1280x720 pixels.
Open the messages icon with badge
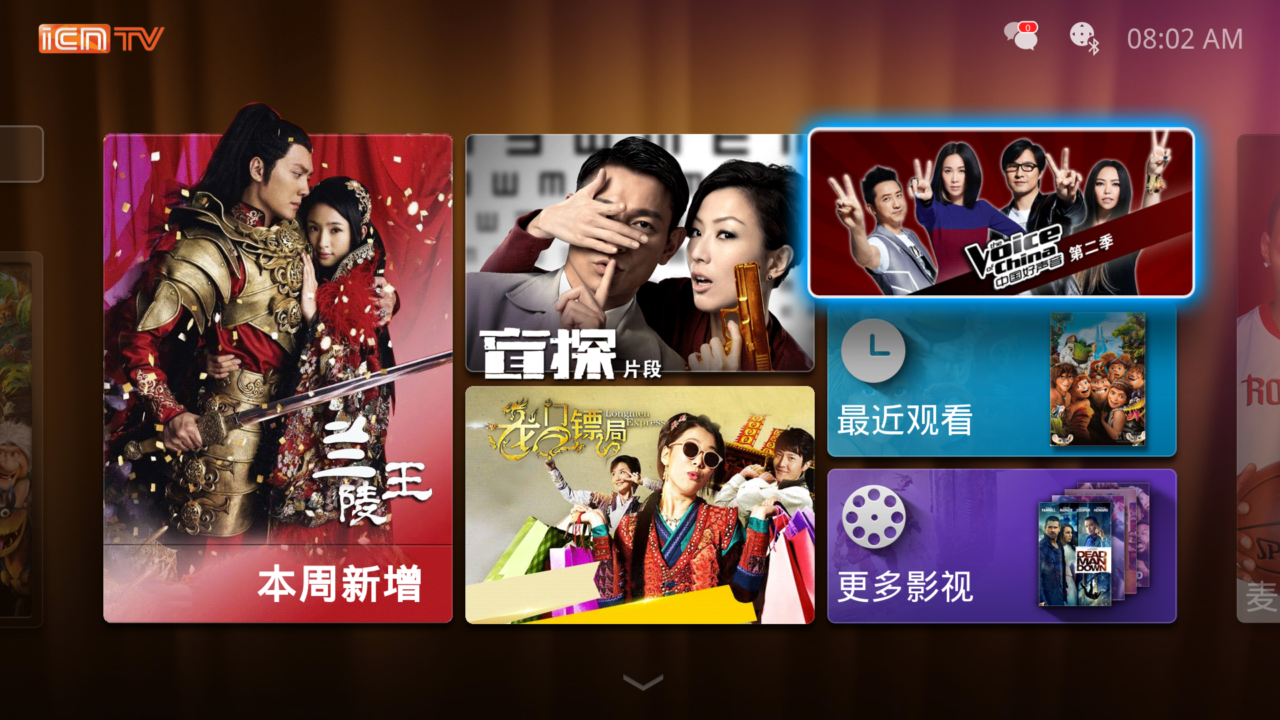(x=1020, y=37)
